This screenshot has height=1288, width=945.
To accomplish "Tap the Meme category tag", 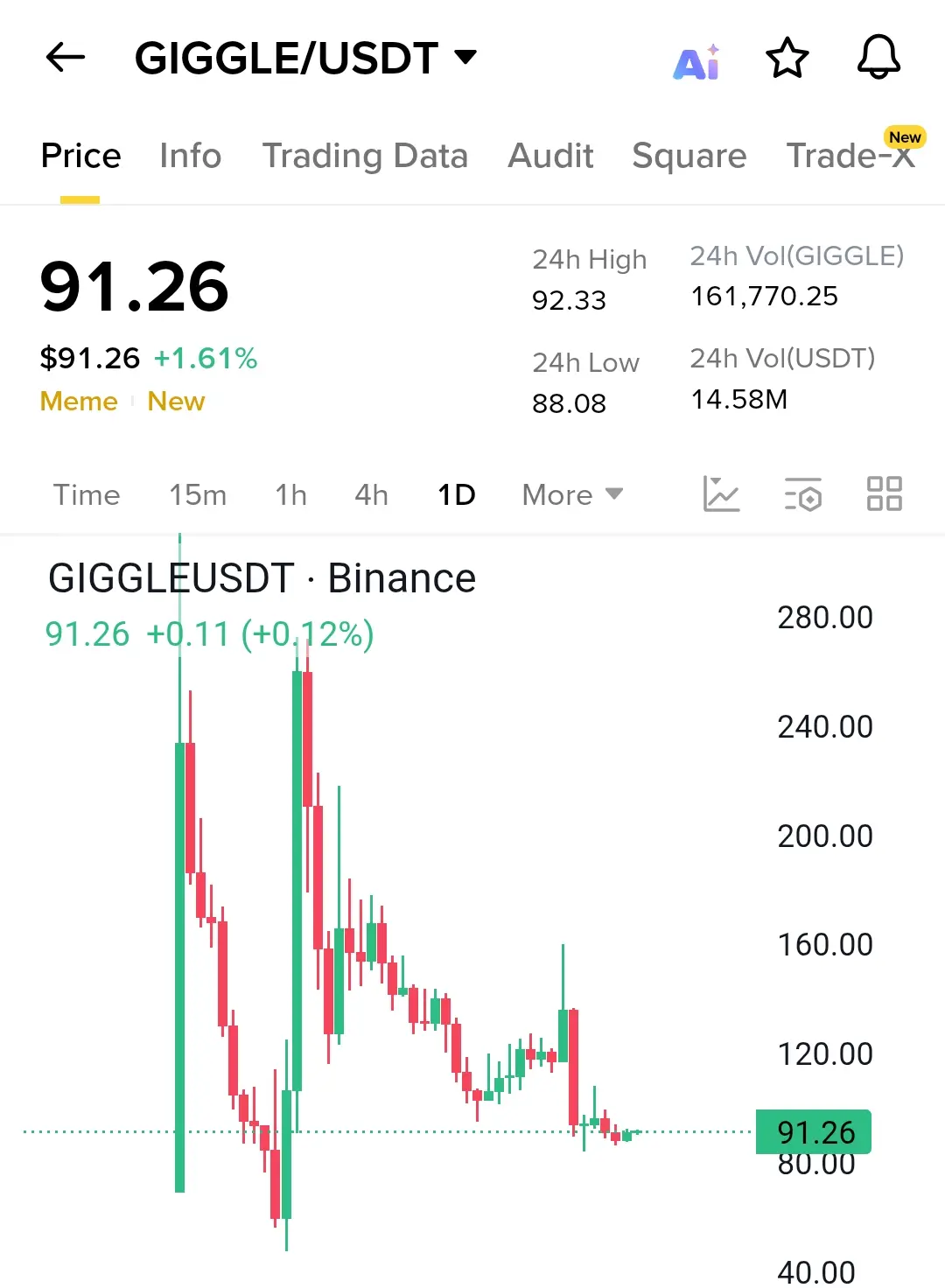I will point(79,401).
